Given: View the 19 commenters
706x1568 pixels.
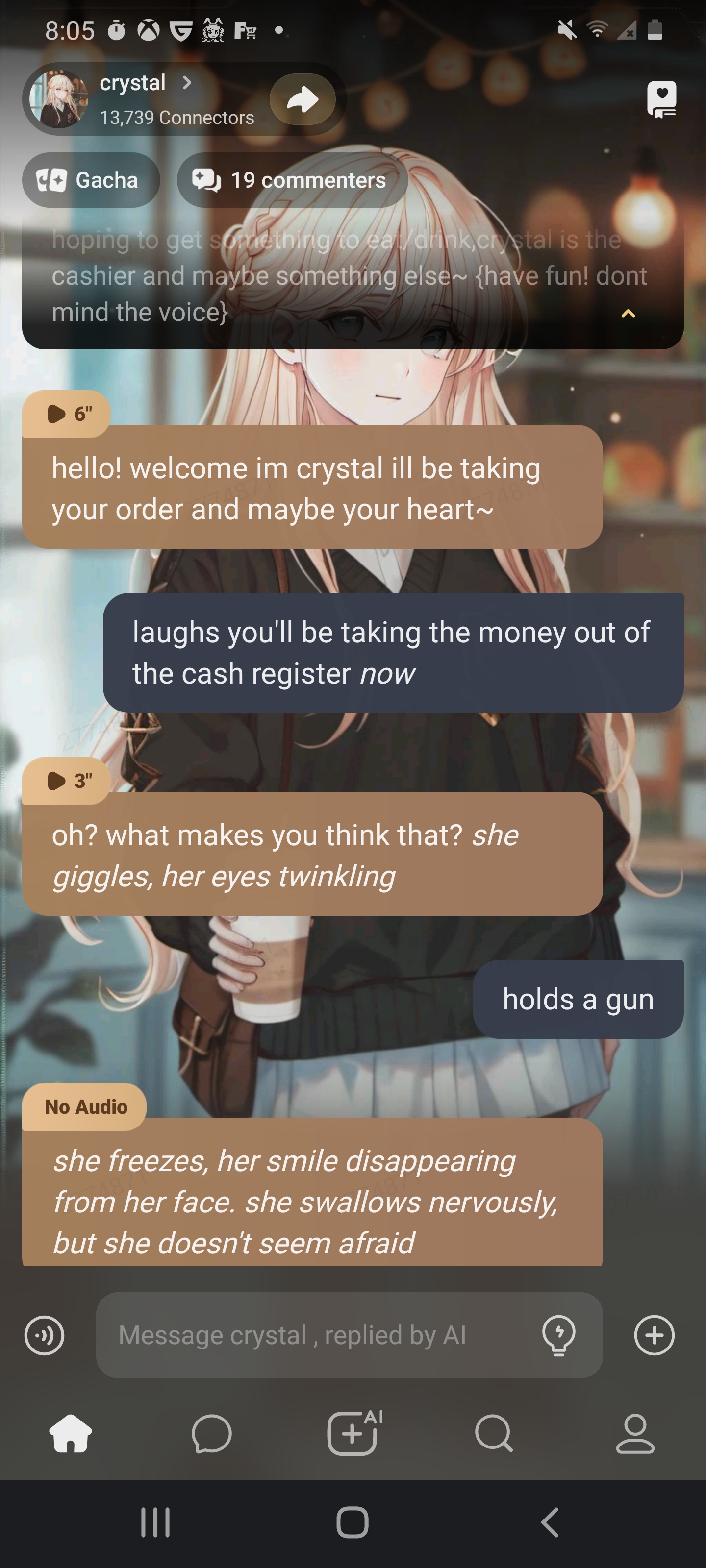Looking at the screenshot, I should pyautogui.click(x=292, y=180).
